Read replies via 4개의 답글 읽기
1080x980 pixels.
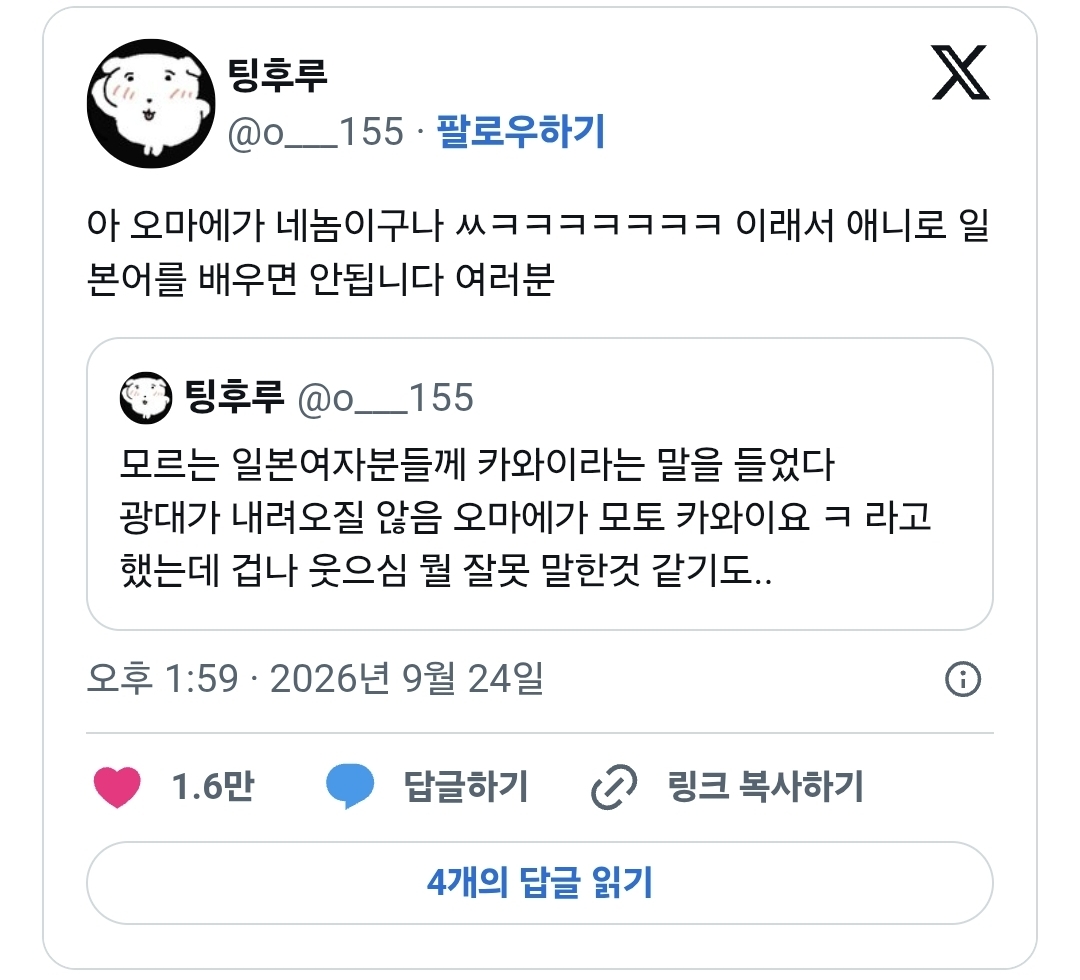(539, 883)
